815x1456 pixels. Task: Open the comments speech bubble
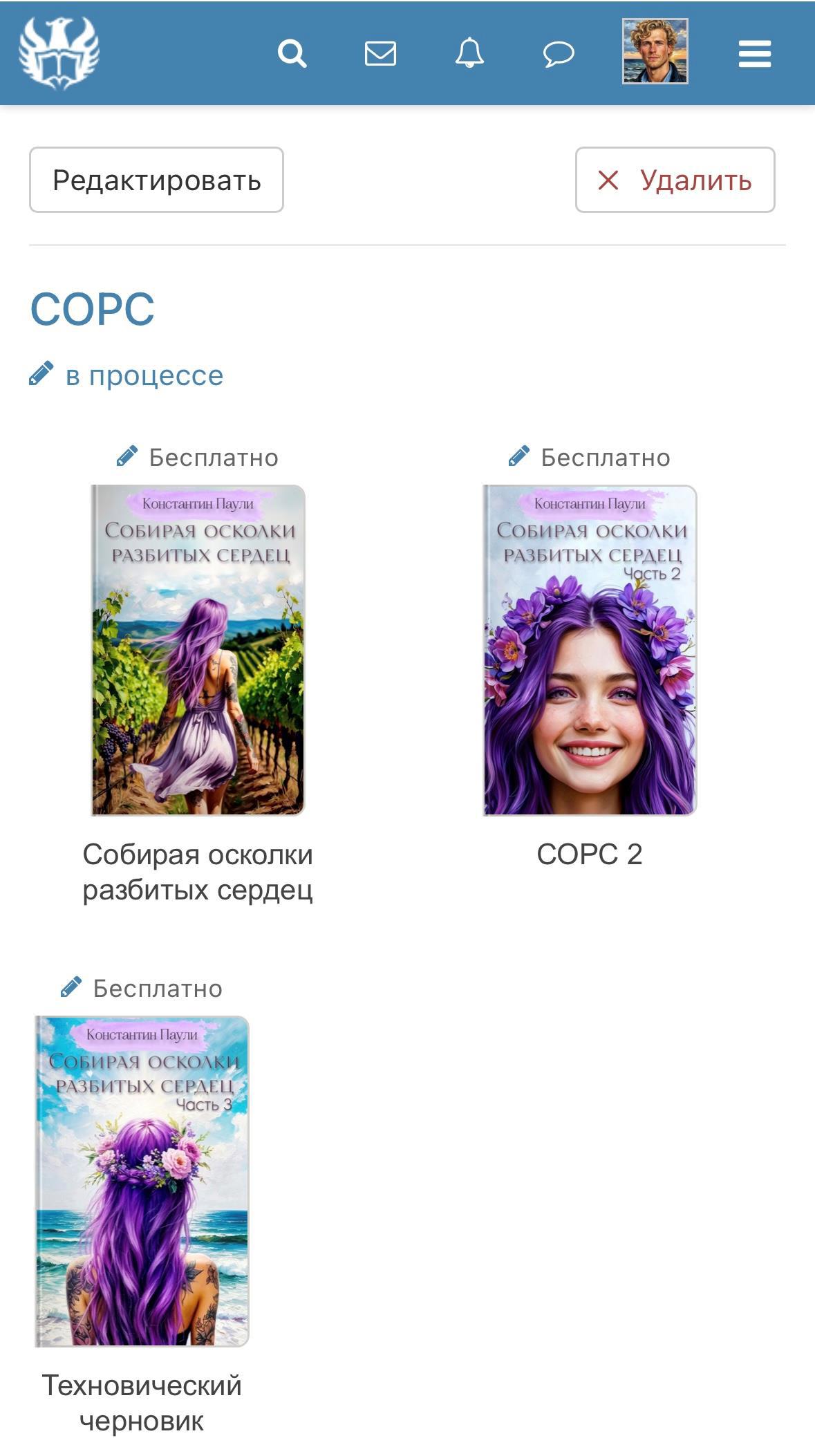point(559,53)
